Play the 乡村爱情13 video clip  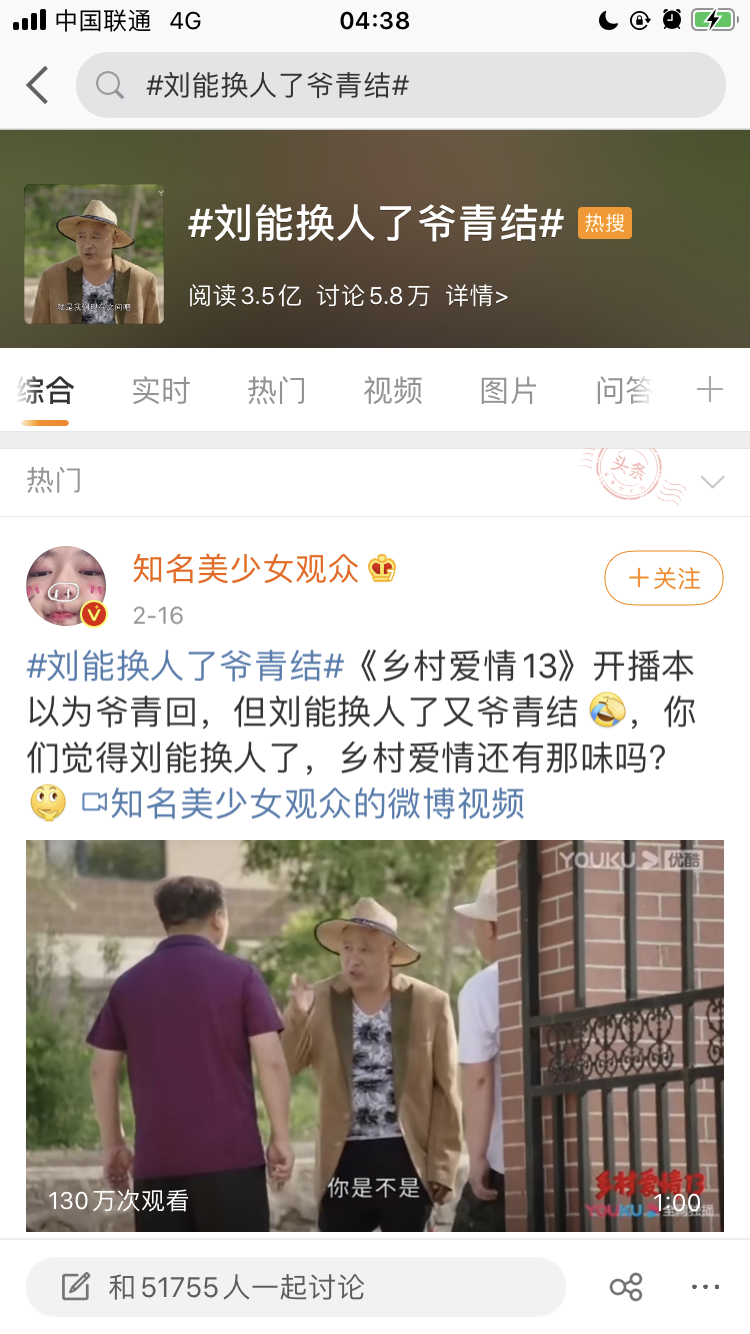[374, 1035]
